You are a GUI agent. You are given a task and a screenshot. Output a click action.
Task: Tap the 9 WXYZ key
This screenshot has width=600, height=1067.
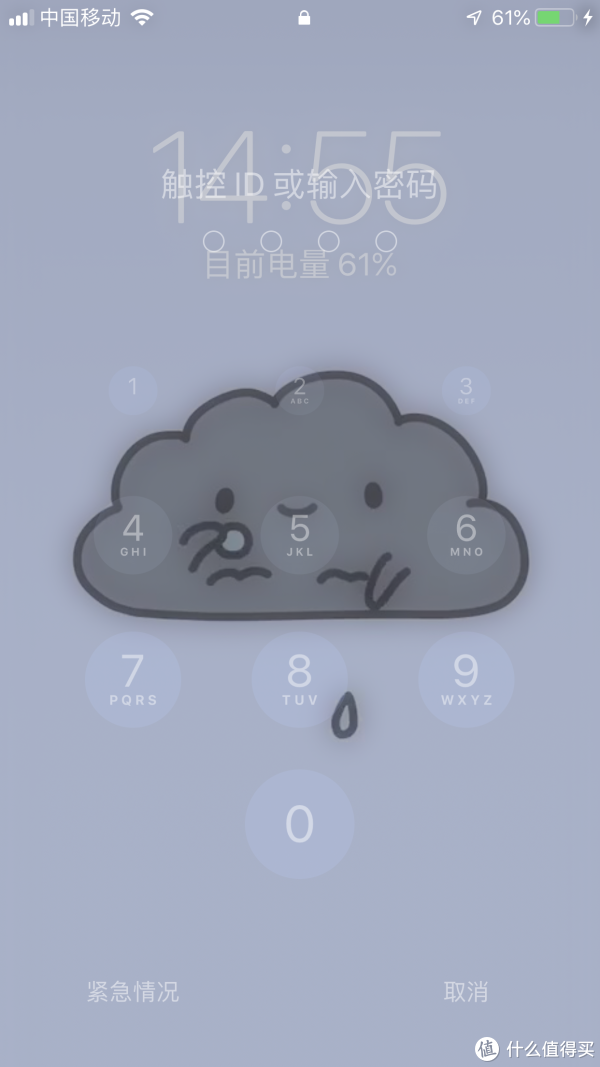466,679
